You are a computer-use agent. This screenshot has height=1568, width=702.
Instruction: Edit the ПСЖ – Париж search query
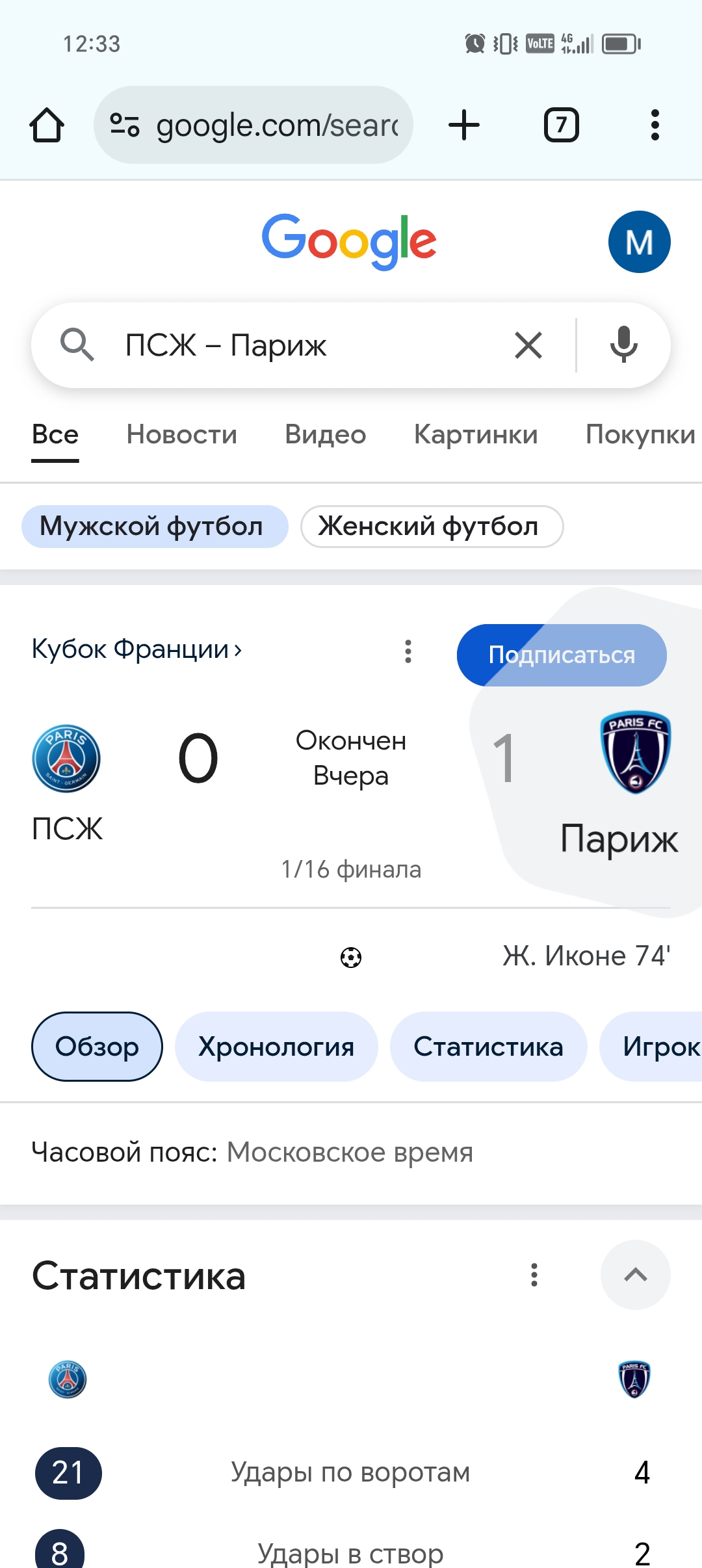pyautogui.click(x=292, y=345)
